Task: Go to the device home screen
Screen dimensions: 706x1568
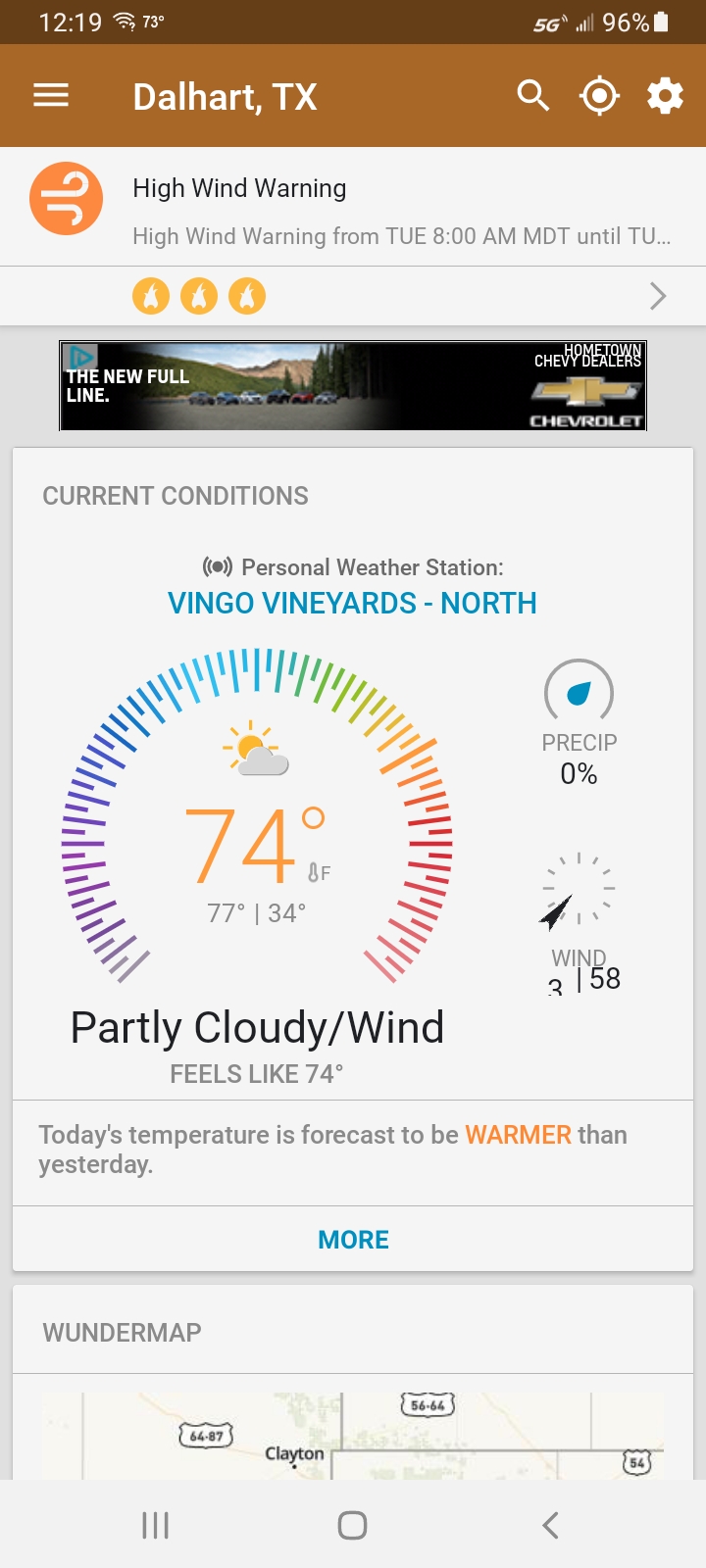Action: click(352, 1525)
